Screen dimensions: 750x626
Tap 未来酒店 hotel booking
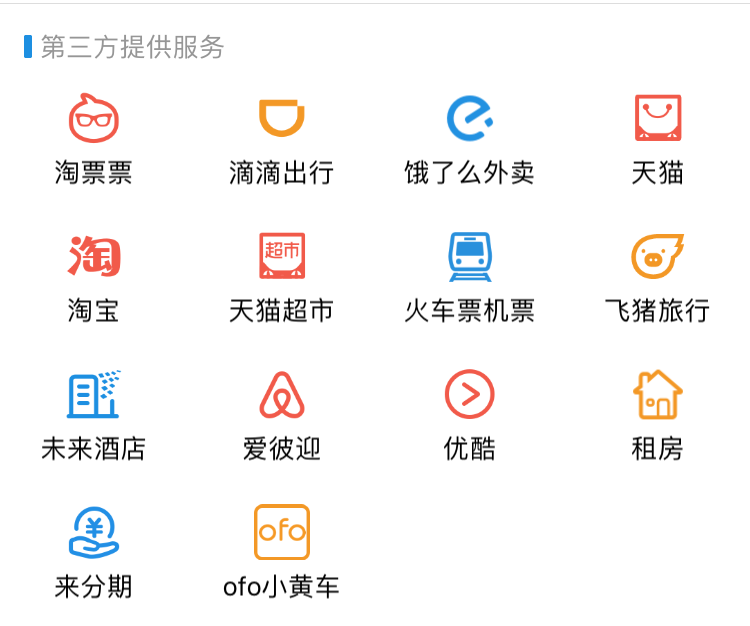click(93, 395)
